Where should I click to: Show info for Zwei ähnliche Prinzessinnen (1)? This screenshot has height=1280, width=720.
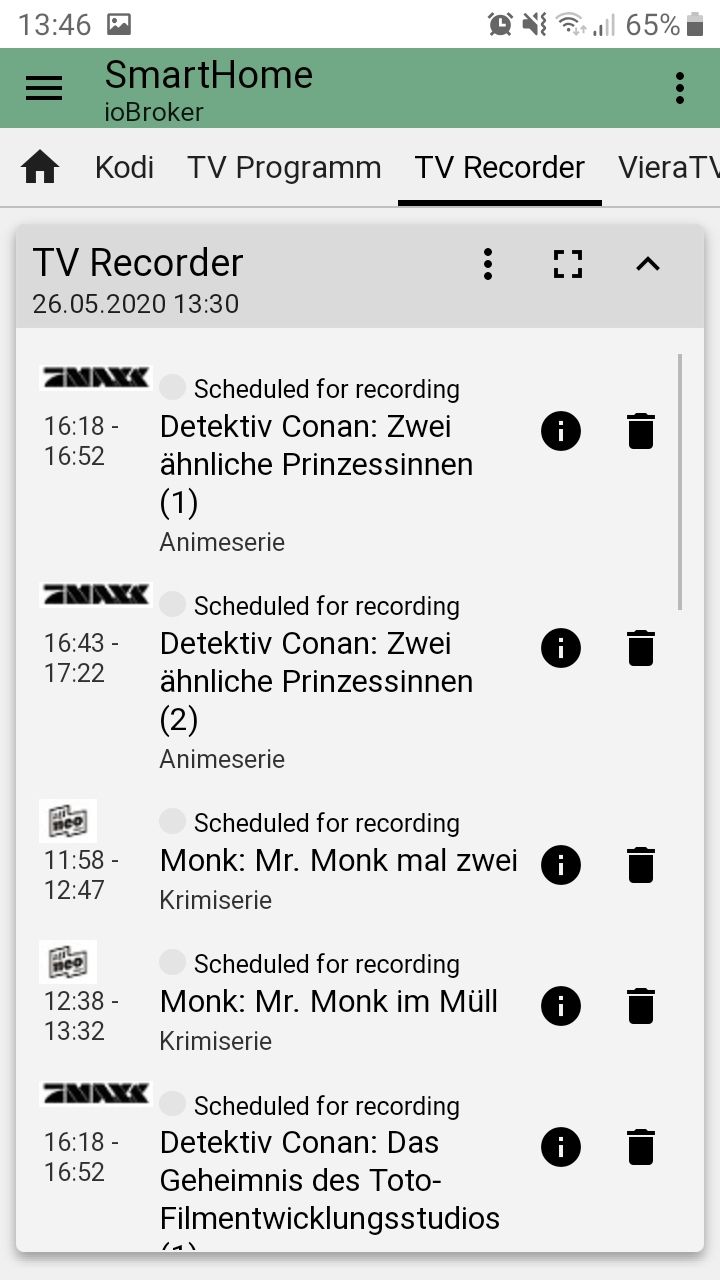561,431
